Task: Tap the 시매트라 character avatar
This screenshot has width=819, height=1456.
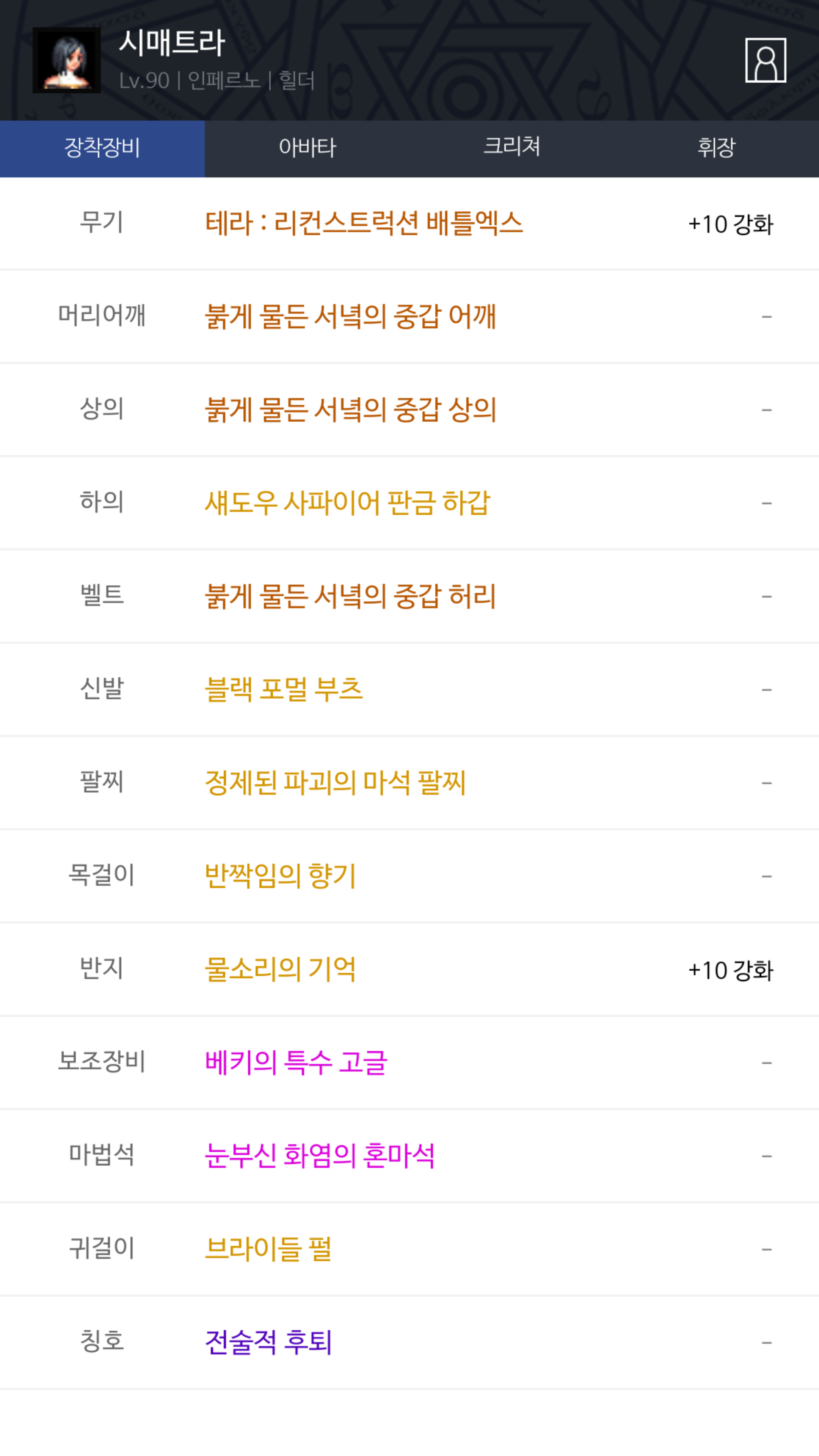Action: point(67,60)
